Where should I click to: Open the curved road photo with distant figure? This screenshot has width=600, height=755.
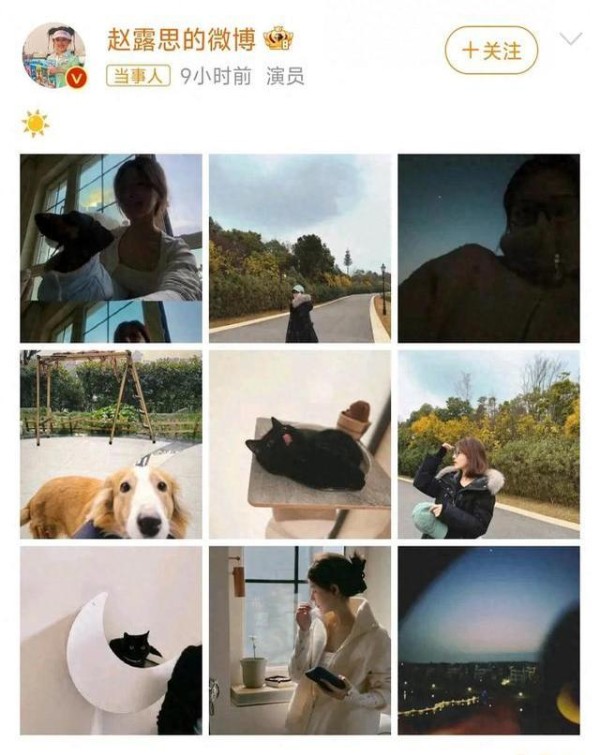click(x=300, y=248)
